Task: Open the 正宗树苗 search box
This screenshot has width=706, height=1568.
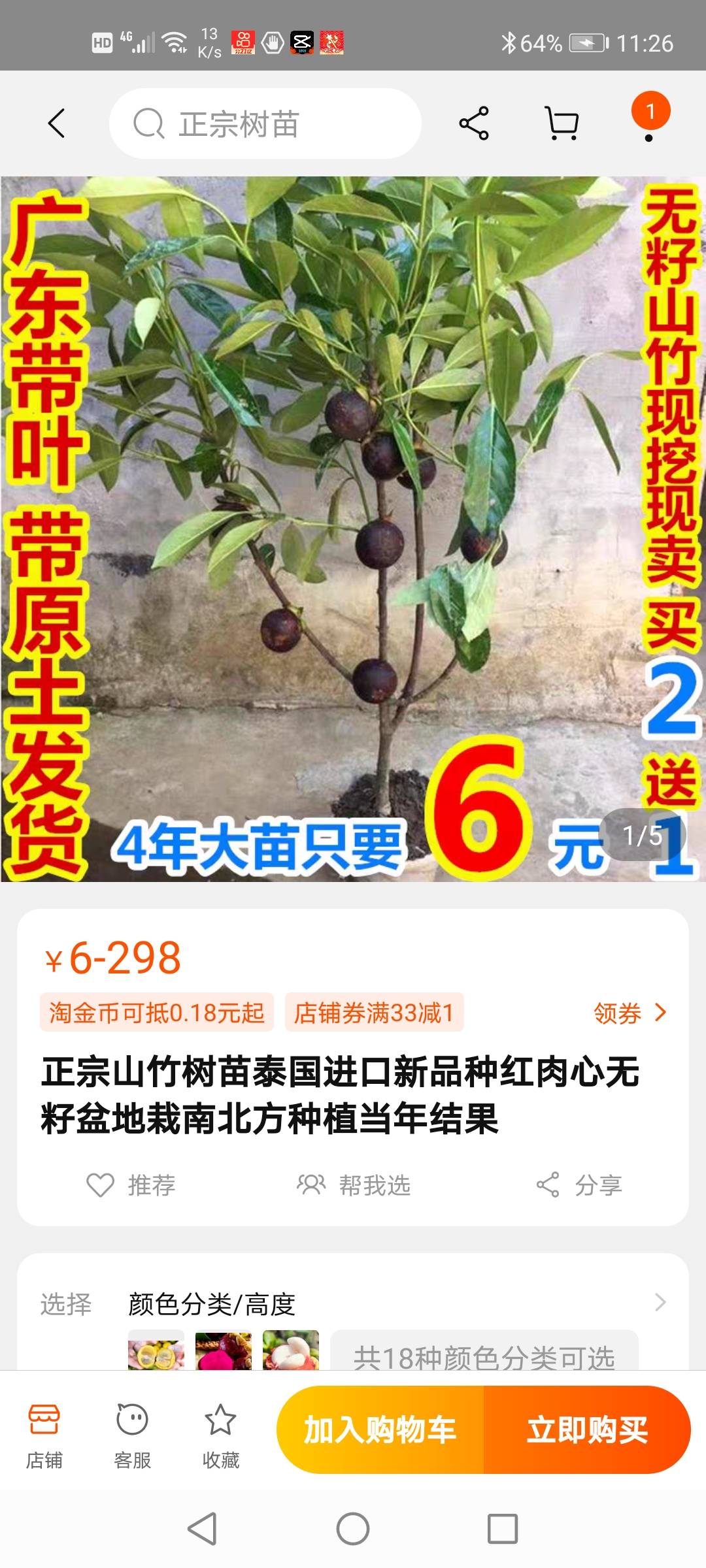Action: [x=265, y=123]
